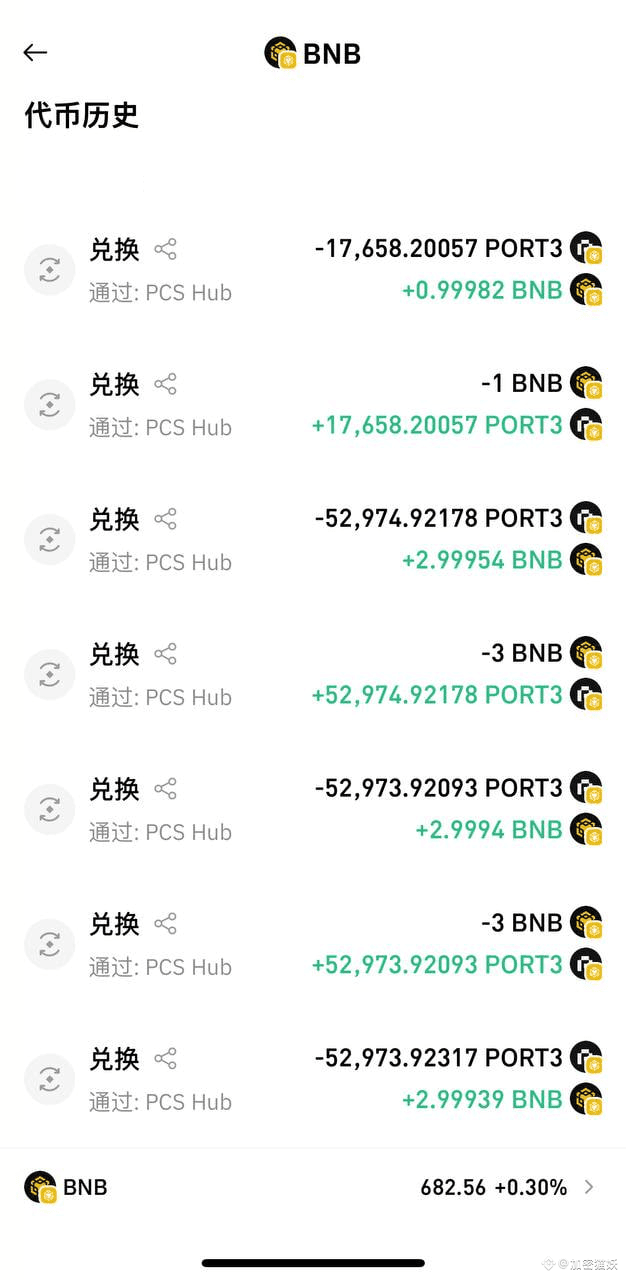Share the swap that received +0.99982 BNB

[x=166, y=249]
